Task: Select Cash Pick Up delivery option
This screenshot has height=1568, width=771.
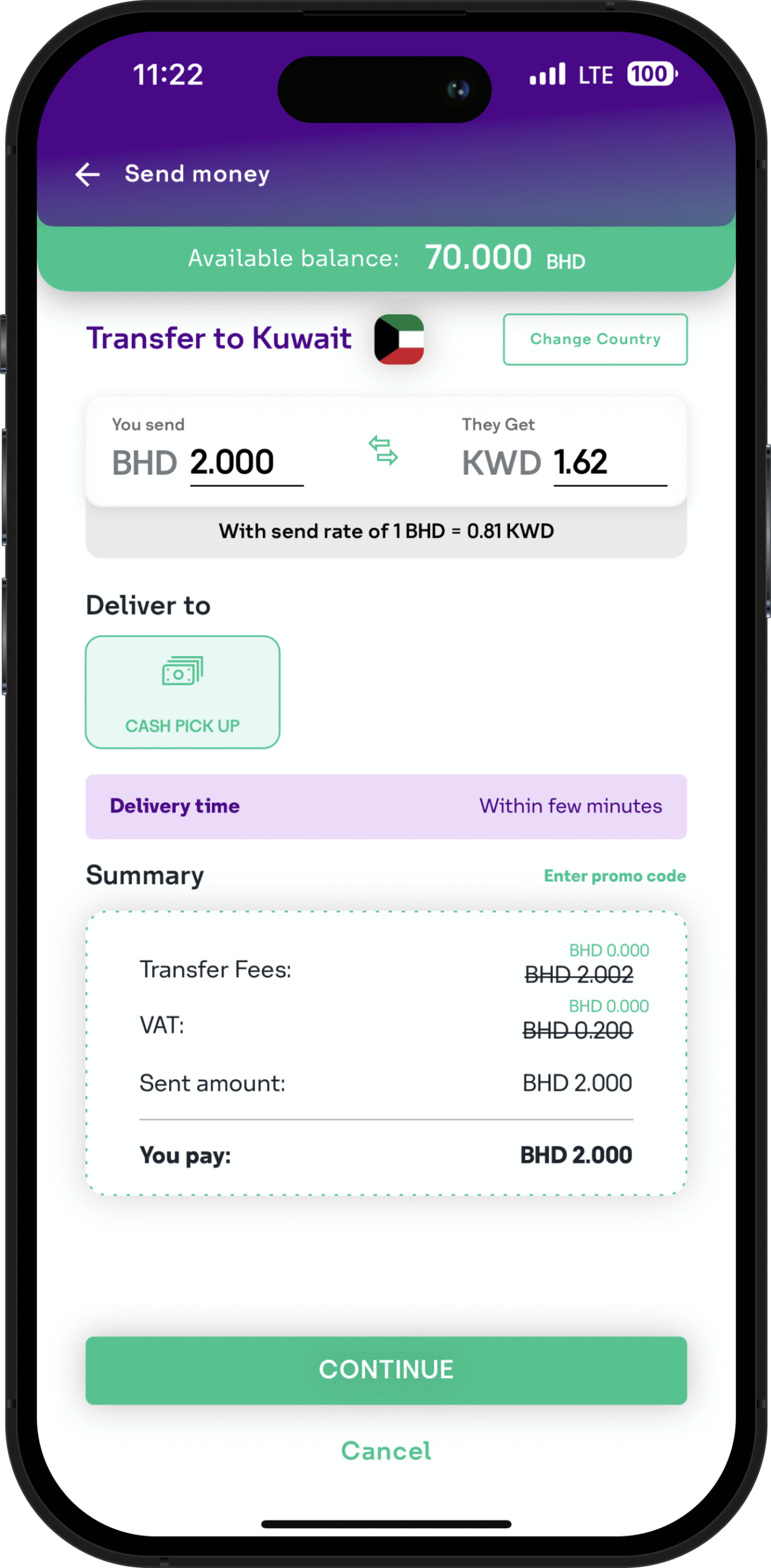Action: click(183, 692)
